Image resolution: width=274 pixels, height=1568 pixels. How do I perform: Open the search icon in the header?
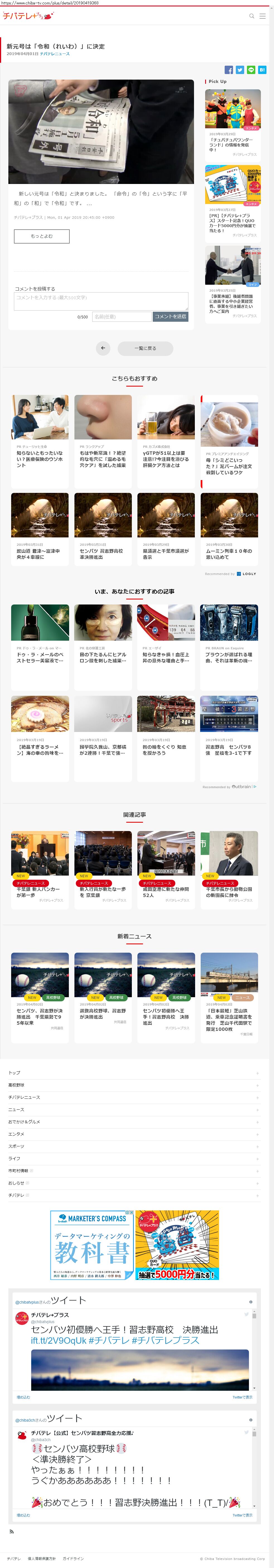(251, 16)
